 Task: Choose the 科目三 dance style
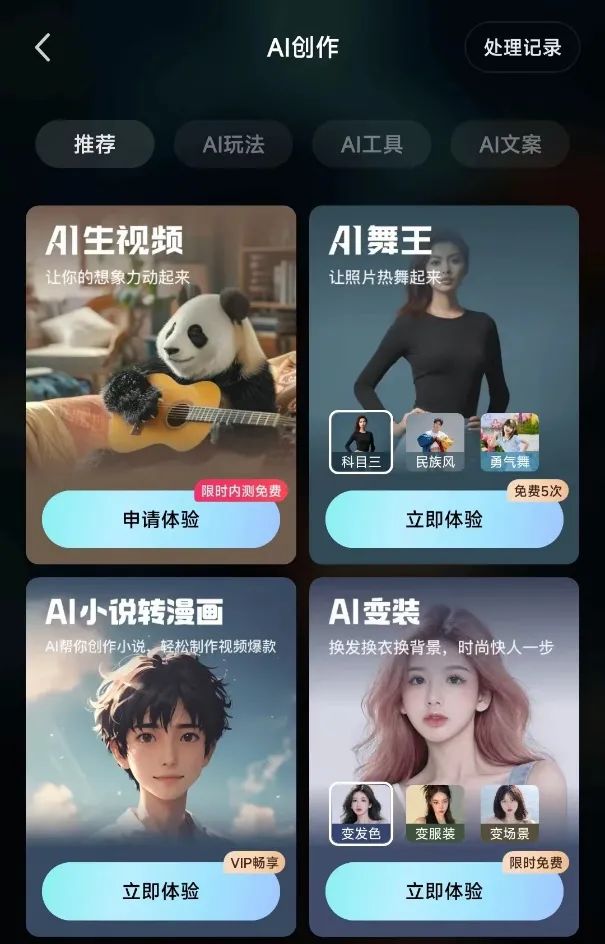[361, 442]
